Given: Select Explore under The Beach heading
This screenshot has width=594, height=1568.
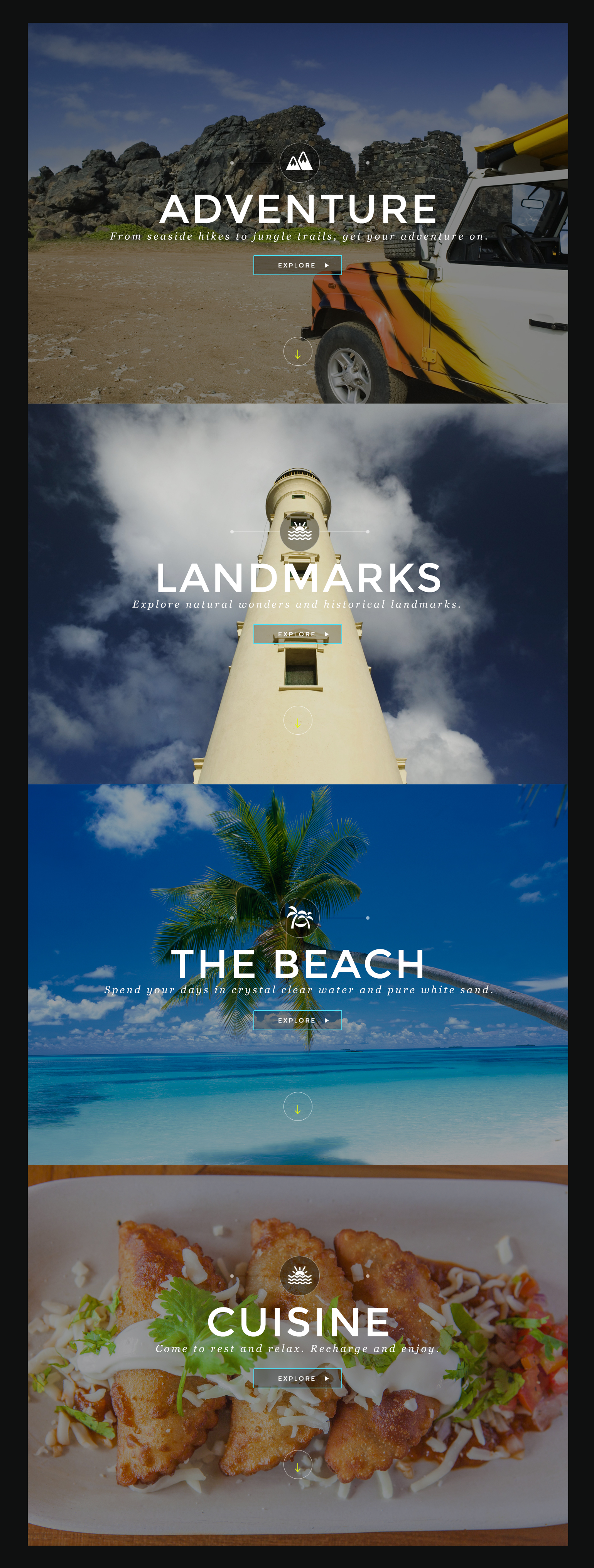Looking at the screenshot, I should tap(297, 1020).
